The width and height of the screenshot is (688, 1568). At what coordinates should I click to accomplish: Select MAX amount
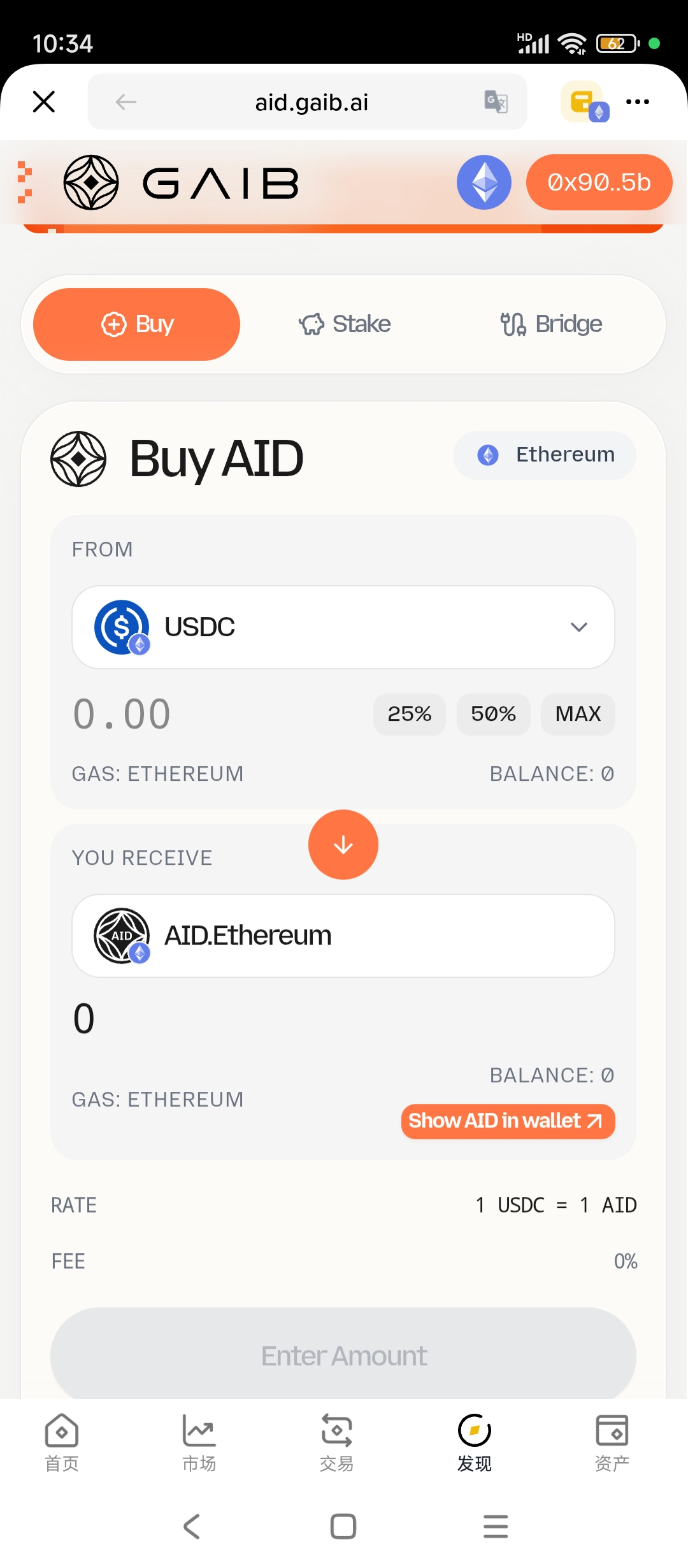click(578, 714)
